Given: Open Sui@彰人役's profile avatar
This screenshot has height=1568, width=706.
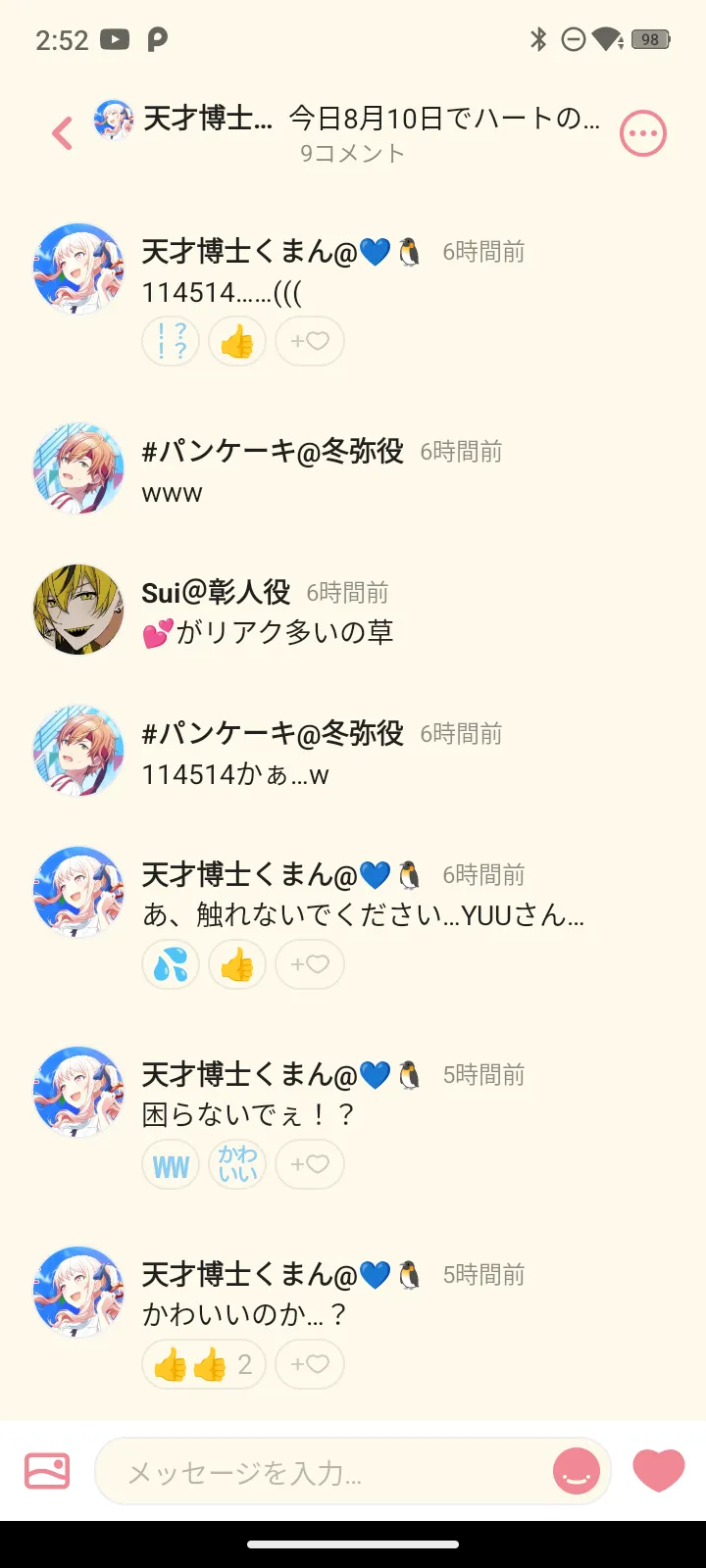Looking at the screenshot, I should coord(78,609).
